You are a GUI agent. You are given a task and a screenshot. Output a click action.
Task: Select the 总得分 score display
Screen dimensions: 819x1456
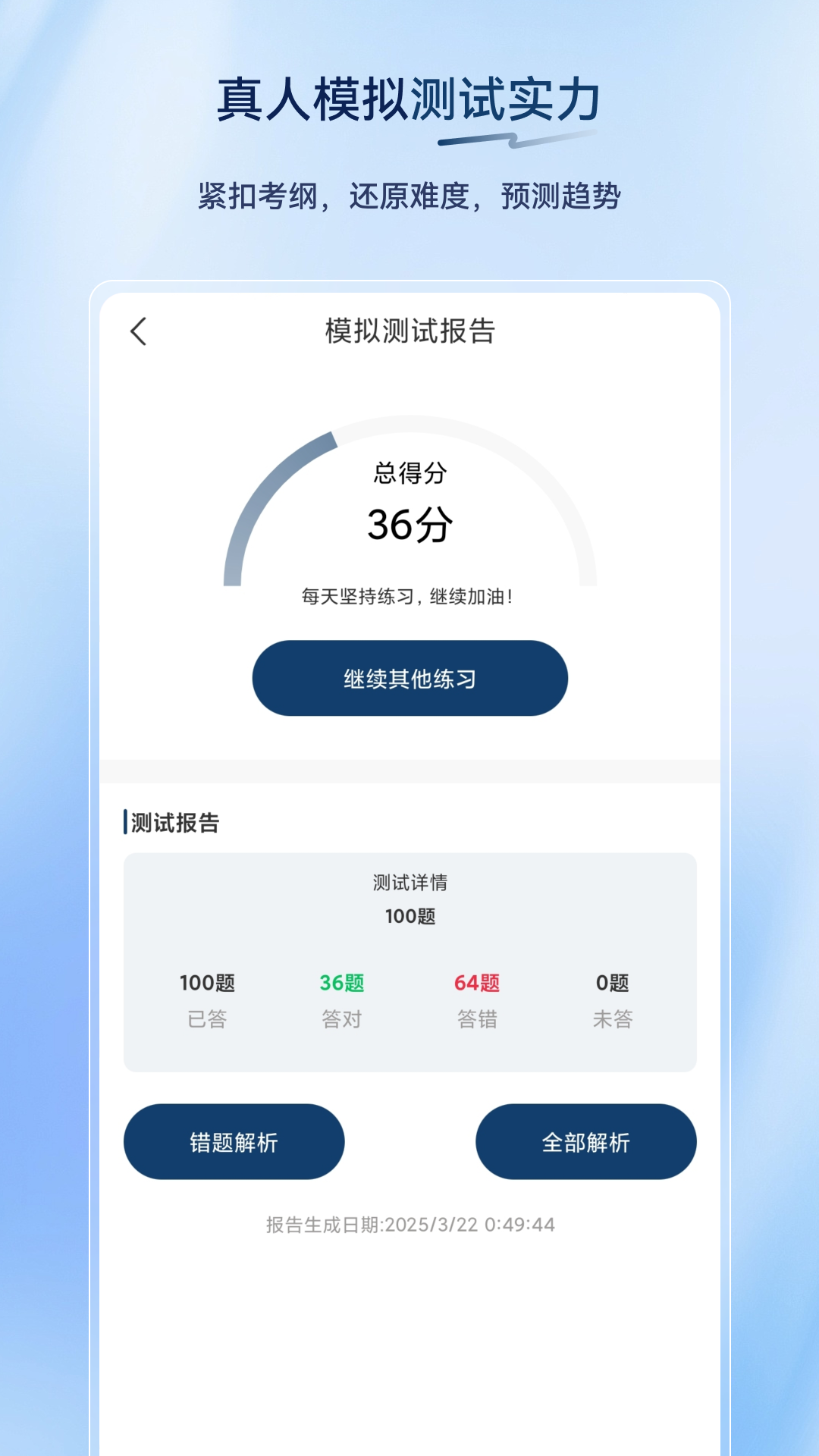coord(409,473)
